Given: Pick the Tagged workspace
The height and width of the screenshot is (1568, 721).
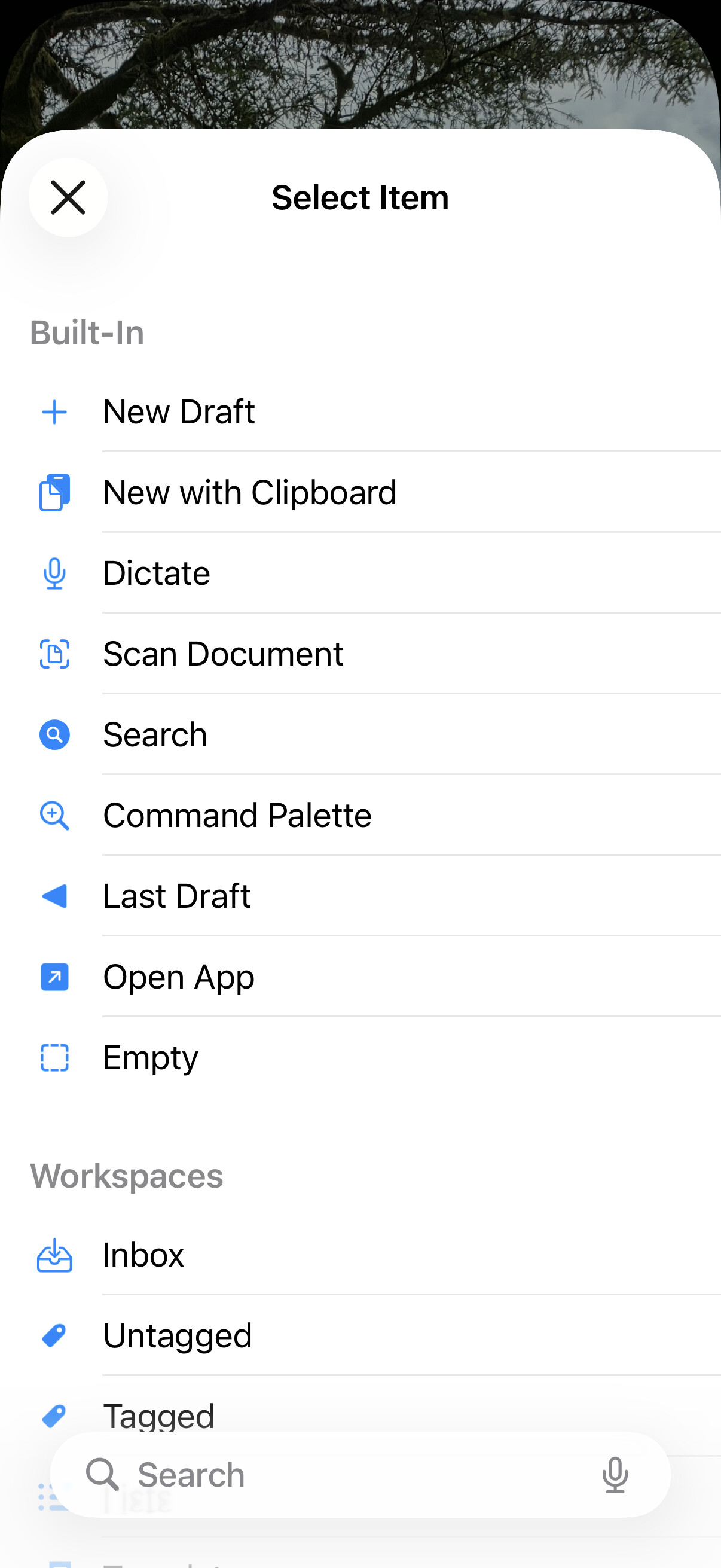Looking at the screenshot, I should click(159, 1413).
